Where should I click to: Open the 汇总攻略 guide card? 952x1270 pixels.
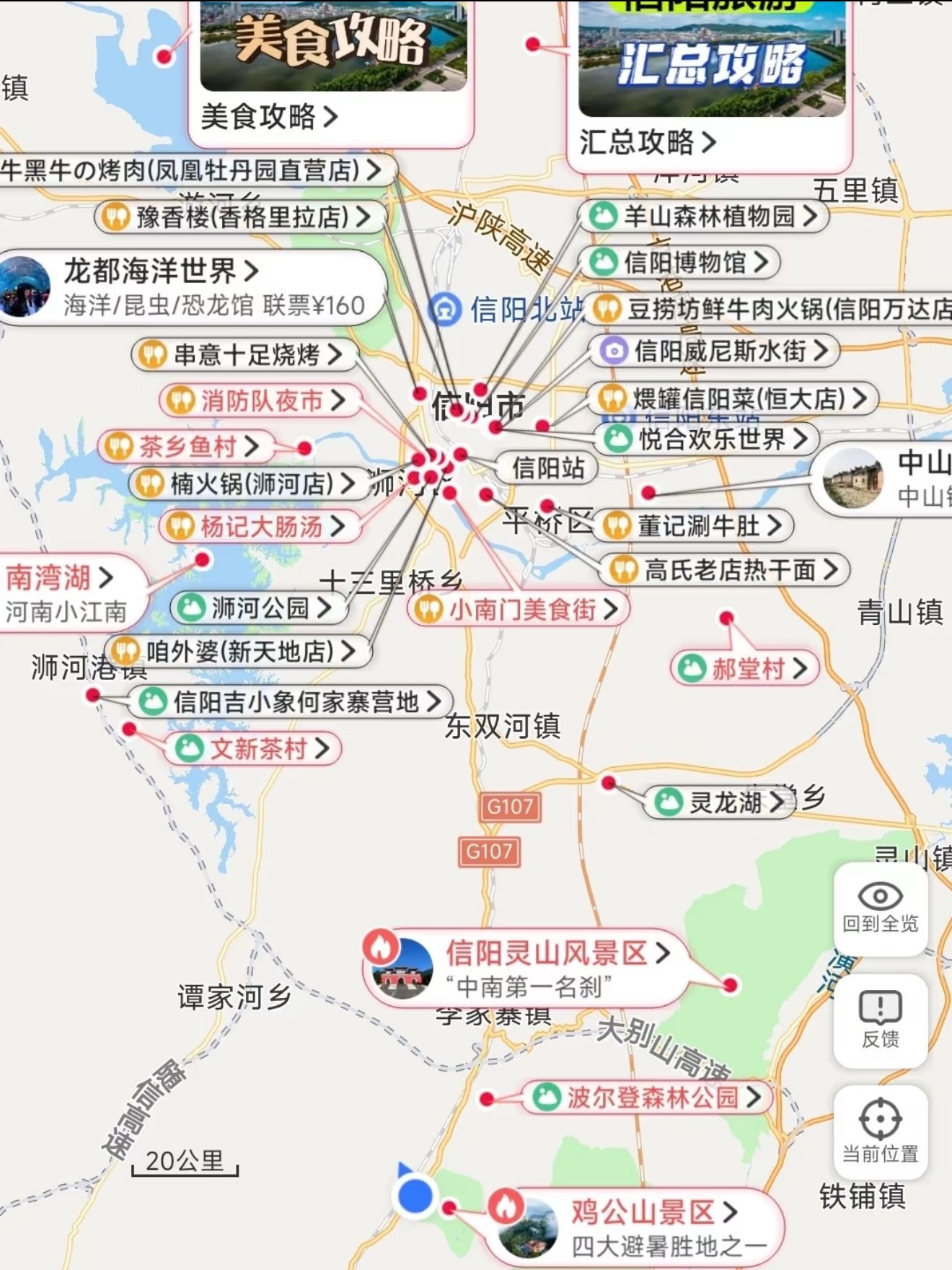coord(710,87)
